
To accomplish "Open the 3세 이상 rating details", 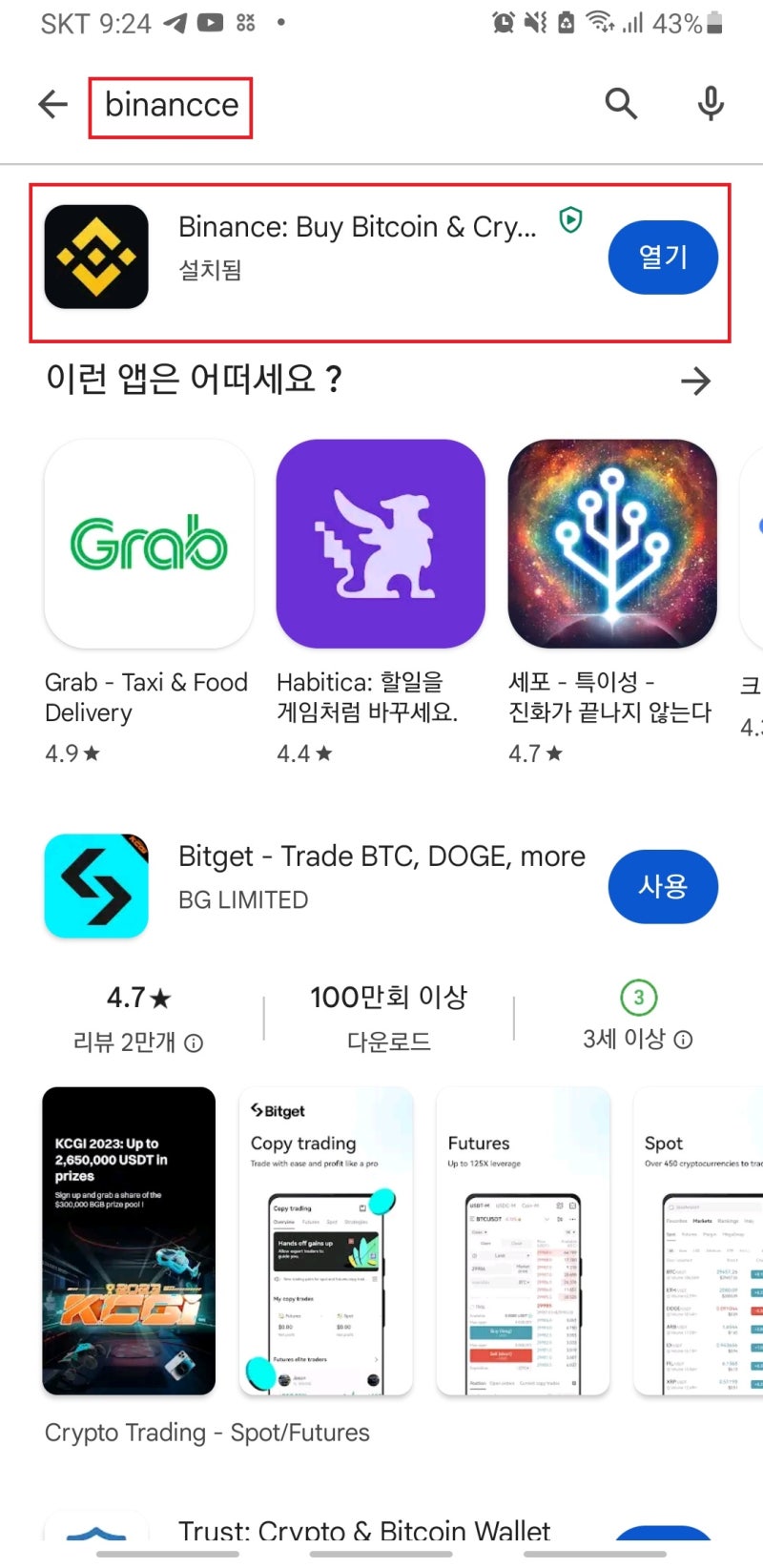I will click(639, 1016).
